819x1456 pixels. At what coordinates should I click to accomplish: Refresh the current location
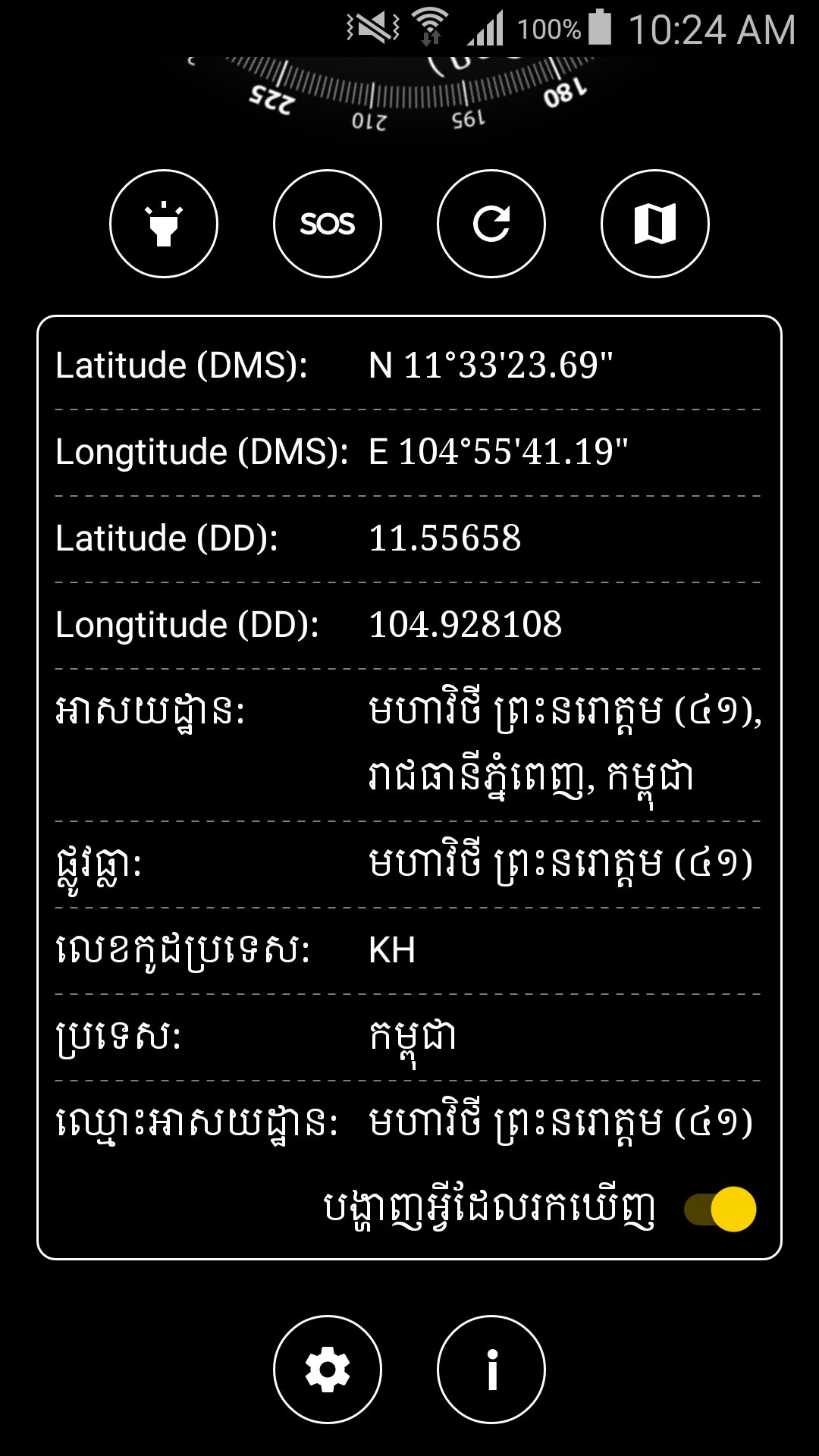pyautogui.click(x=491, y=224)
